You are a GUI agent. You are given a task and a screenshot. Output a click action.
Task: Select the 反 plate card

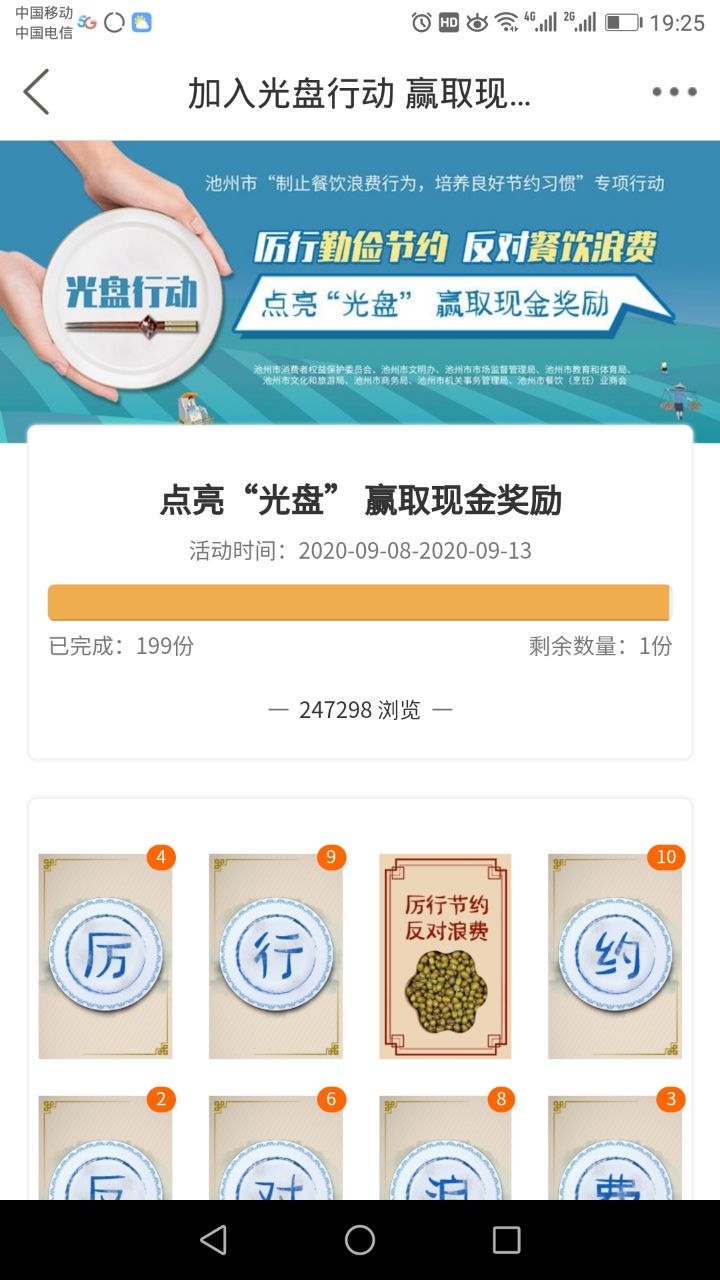[x=105, y=1150]
